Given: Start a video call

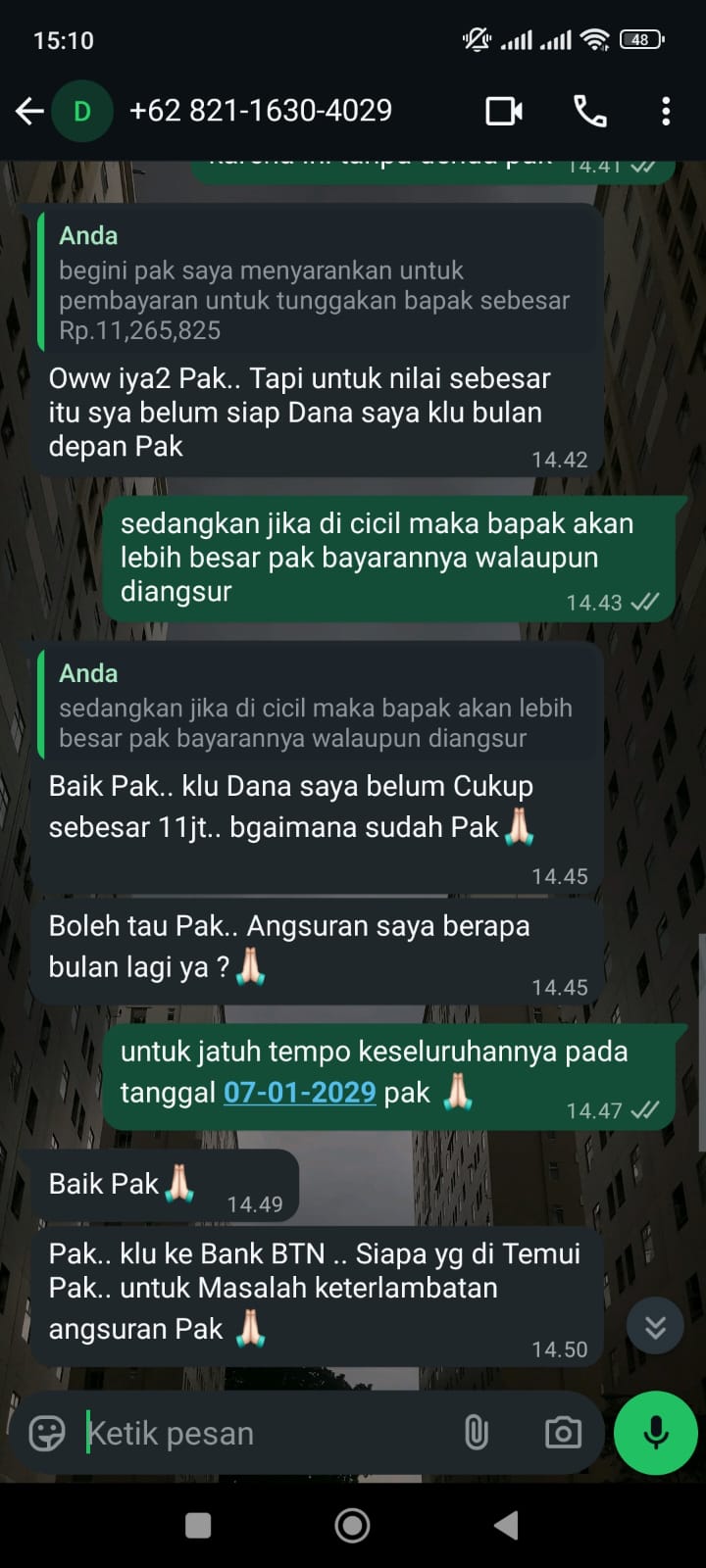Looking at the screenshot, I should [504, 112].
